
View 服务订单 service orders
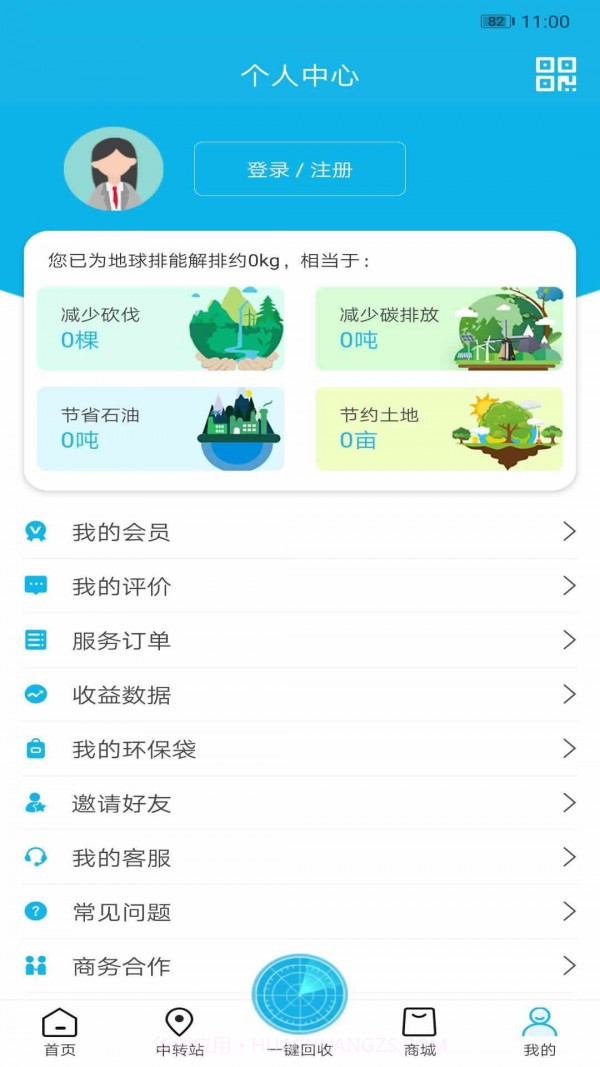point(300,640)
